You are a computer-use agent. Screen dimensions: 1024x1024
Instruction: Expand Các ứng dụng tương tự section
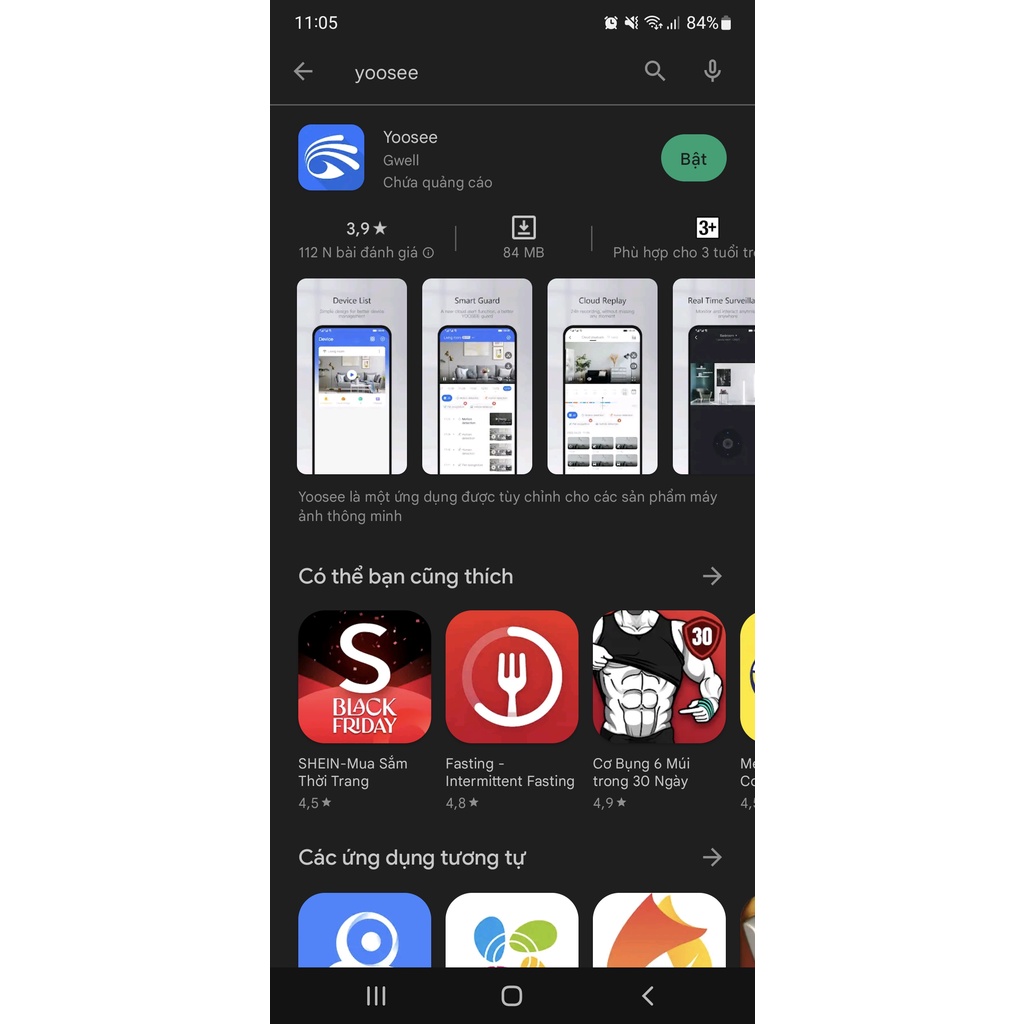coord(712,857)
